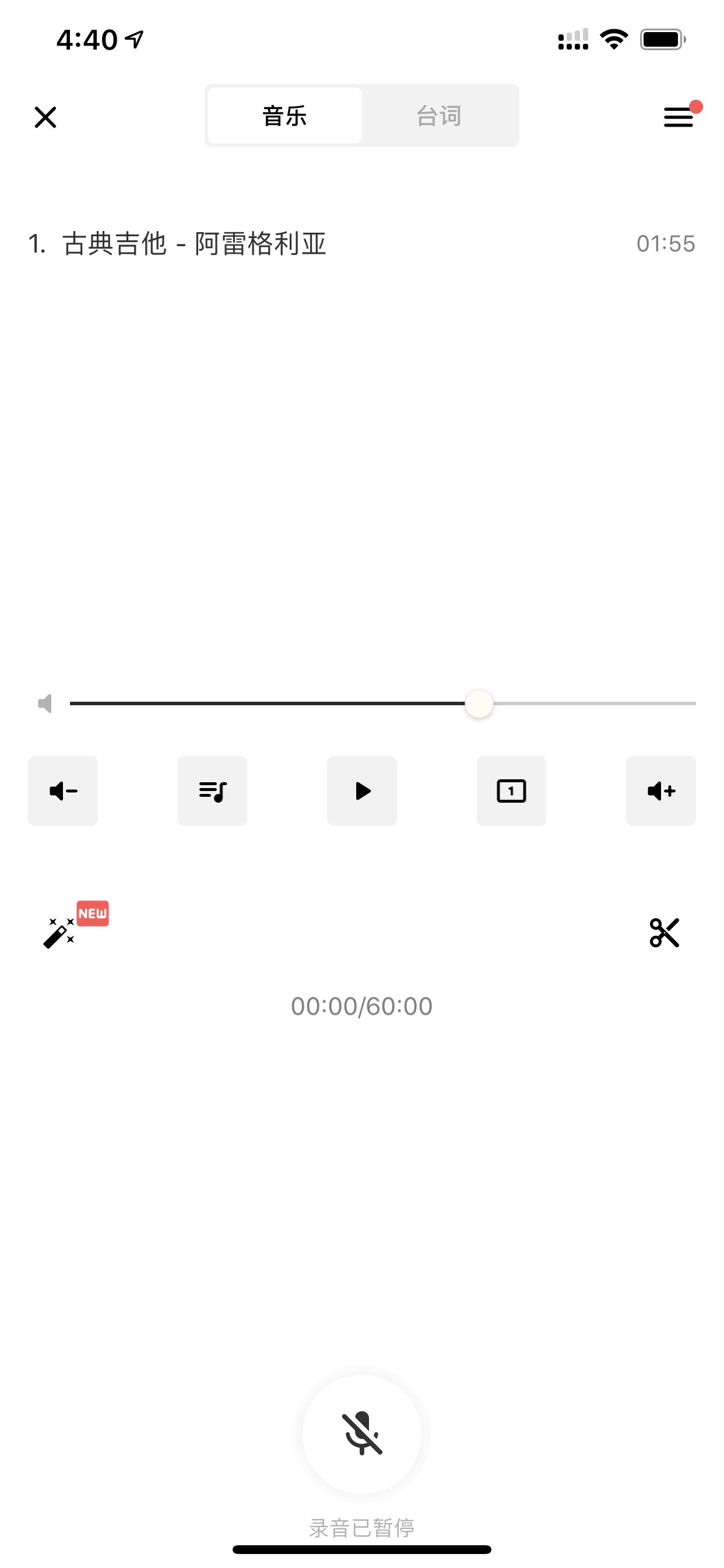This screenshot has width=724, height=1568.
Task: Close the recording screen
Action: tap(45, 117)
